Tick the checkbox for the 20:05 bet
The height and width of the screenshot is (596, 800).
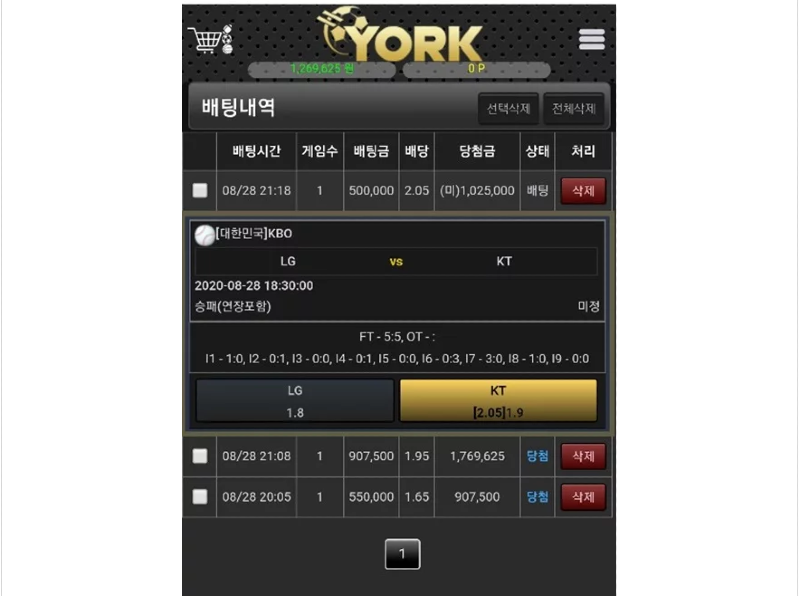200,496
